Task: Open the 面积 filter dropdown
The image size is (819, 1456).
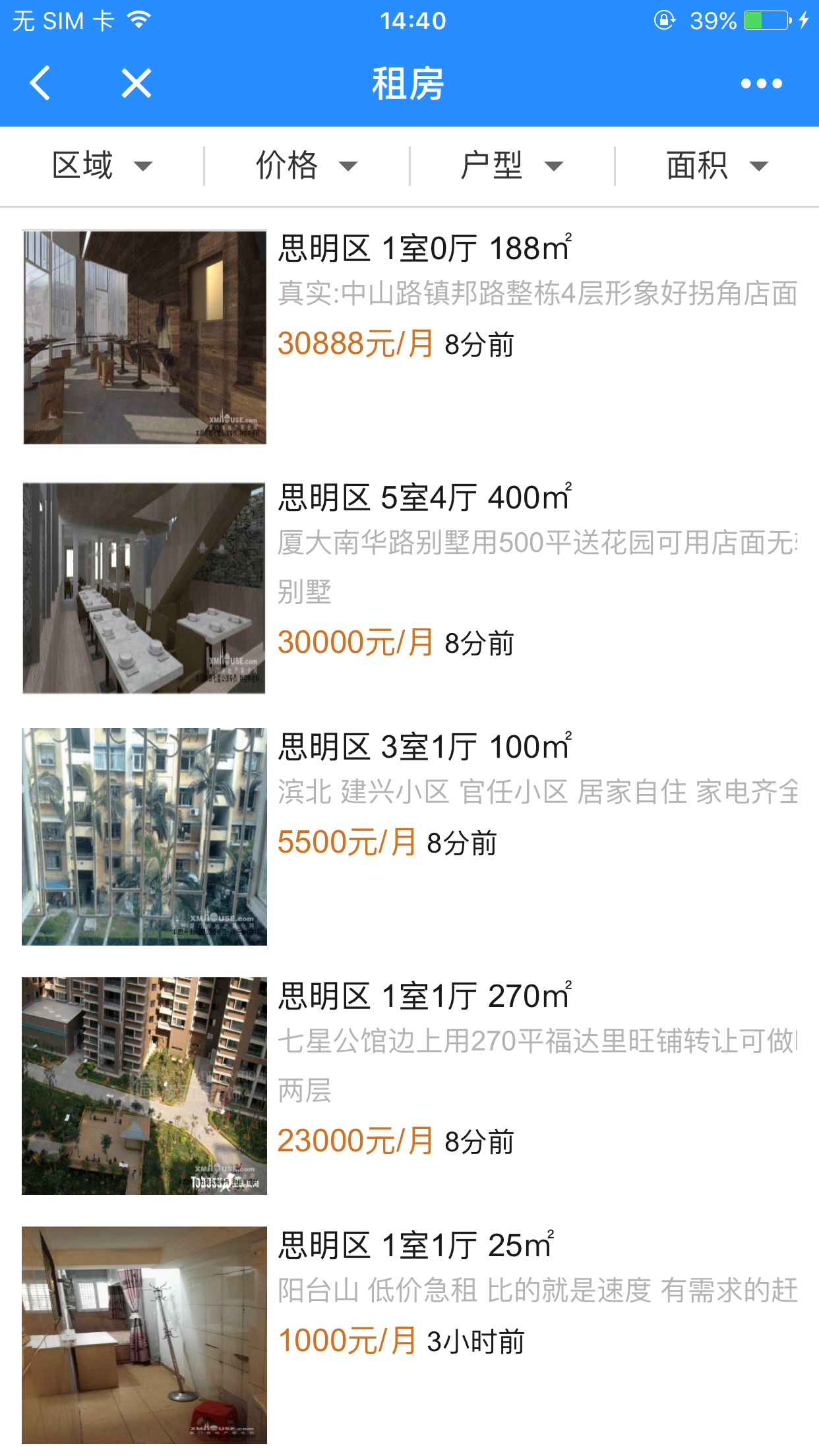Action: (x=717, y=166)
